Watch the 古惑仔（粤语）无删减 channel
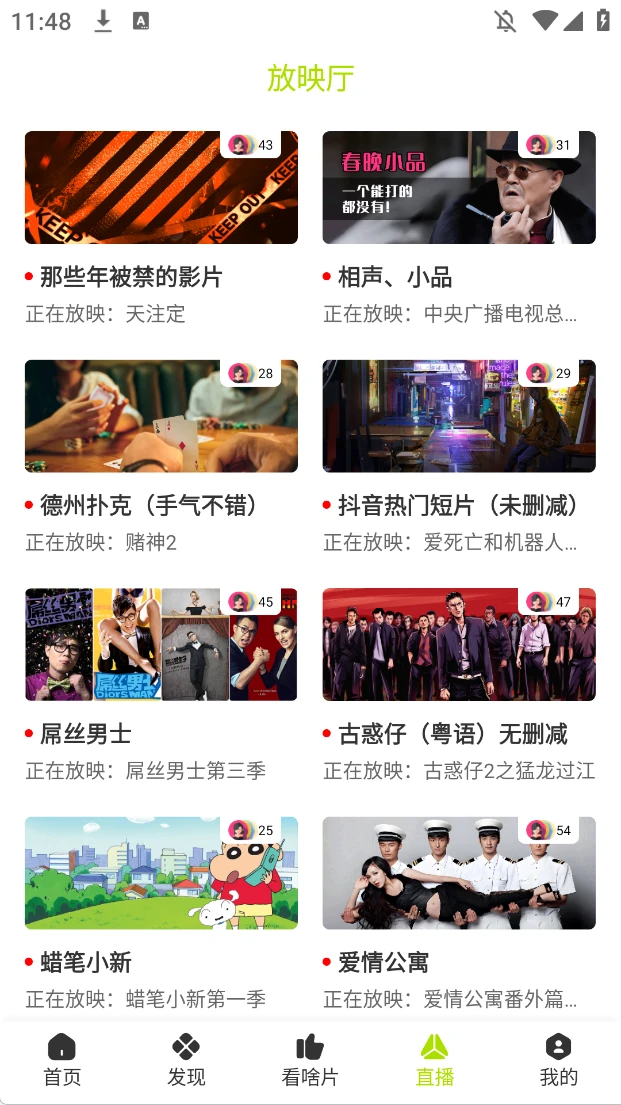 coord(459,644)
